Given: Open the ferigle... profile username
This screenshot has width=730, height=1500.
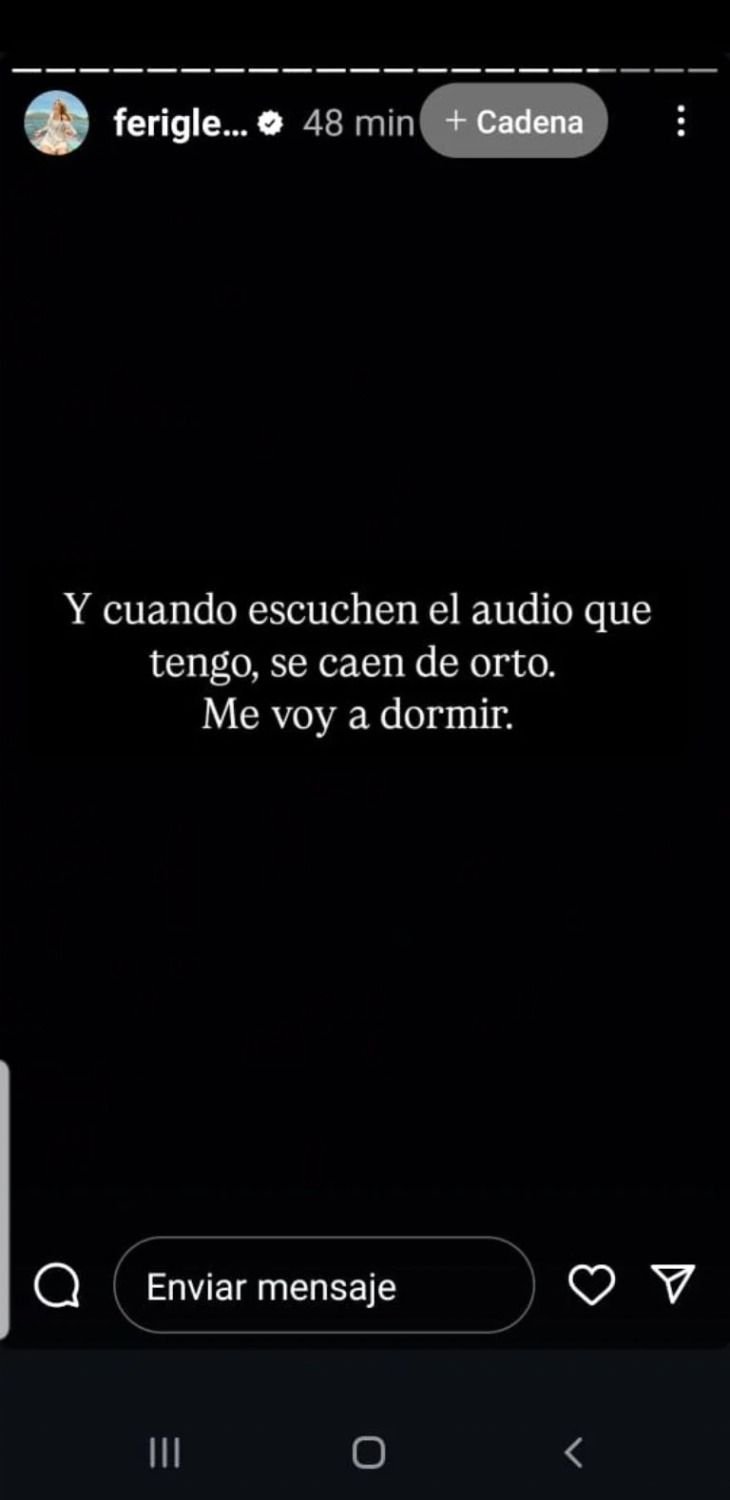Looking at the screenshot, I should (180, 123).
